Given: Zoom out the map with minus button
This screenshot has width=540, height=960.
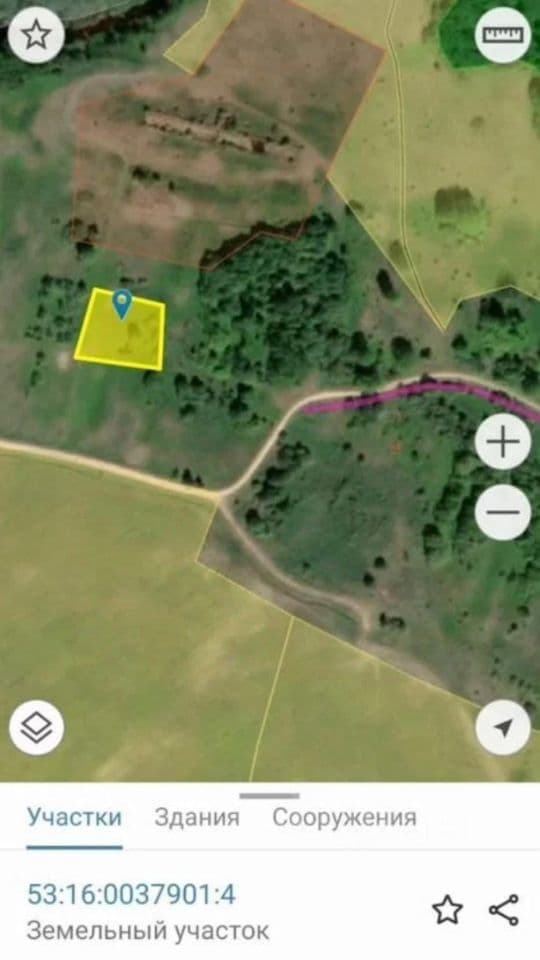Looking at the screenshot, I should [x=503, y=512].
